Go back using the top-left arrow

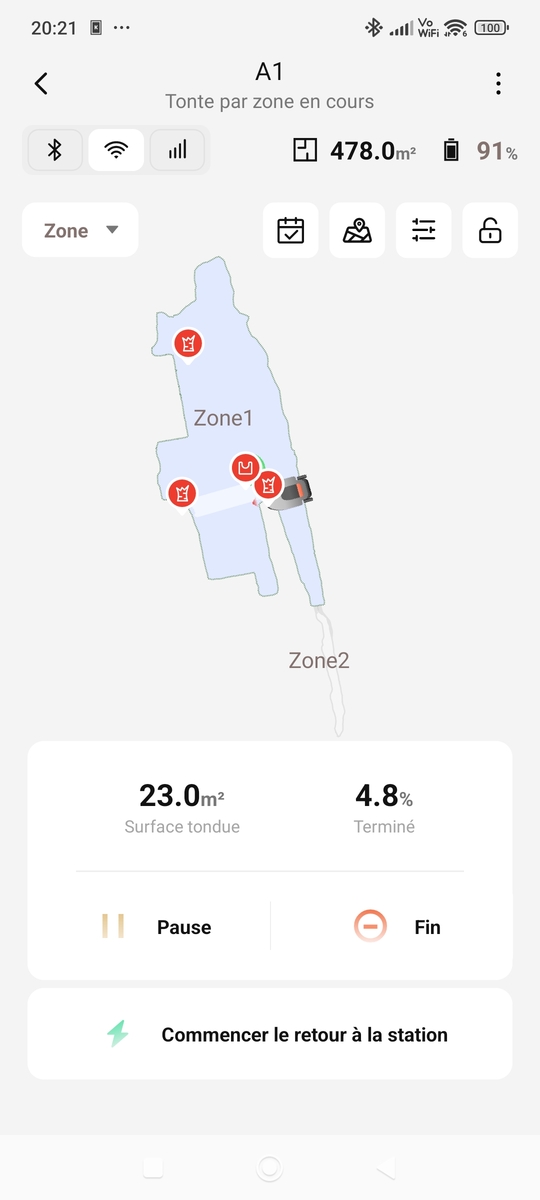tap(41, 84)
